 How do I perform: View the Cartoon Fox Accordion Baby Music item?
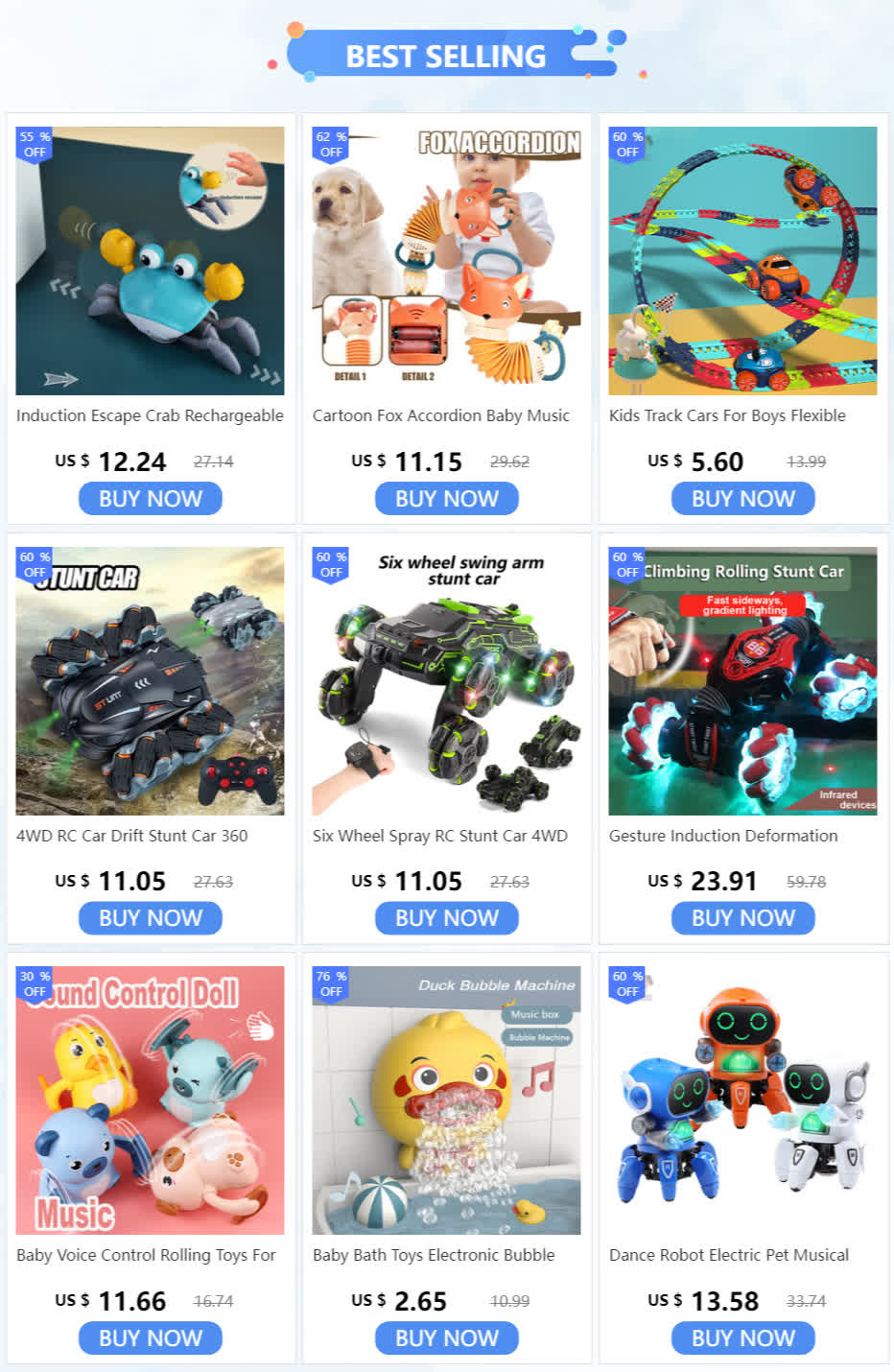(x=446, y=261)
